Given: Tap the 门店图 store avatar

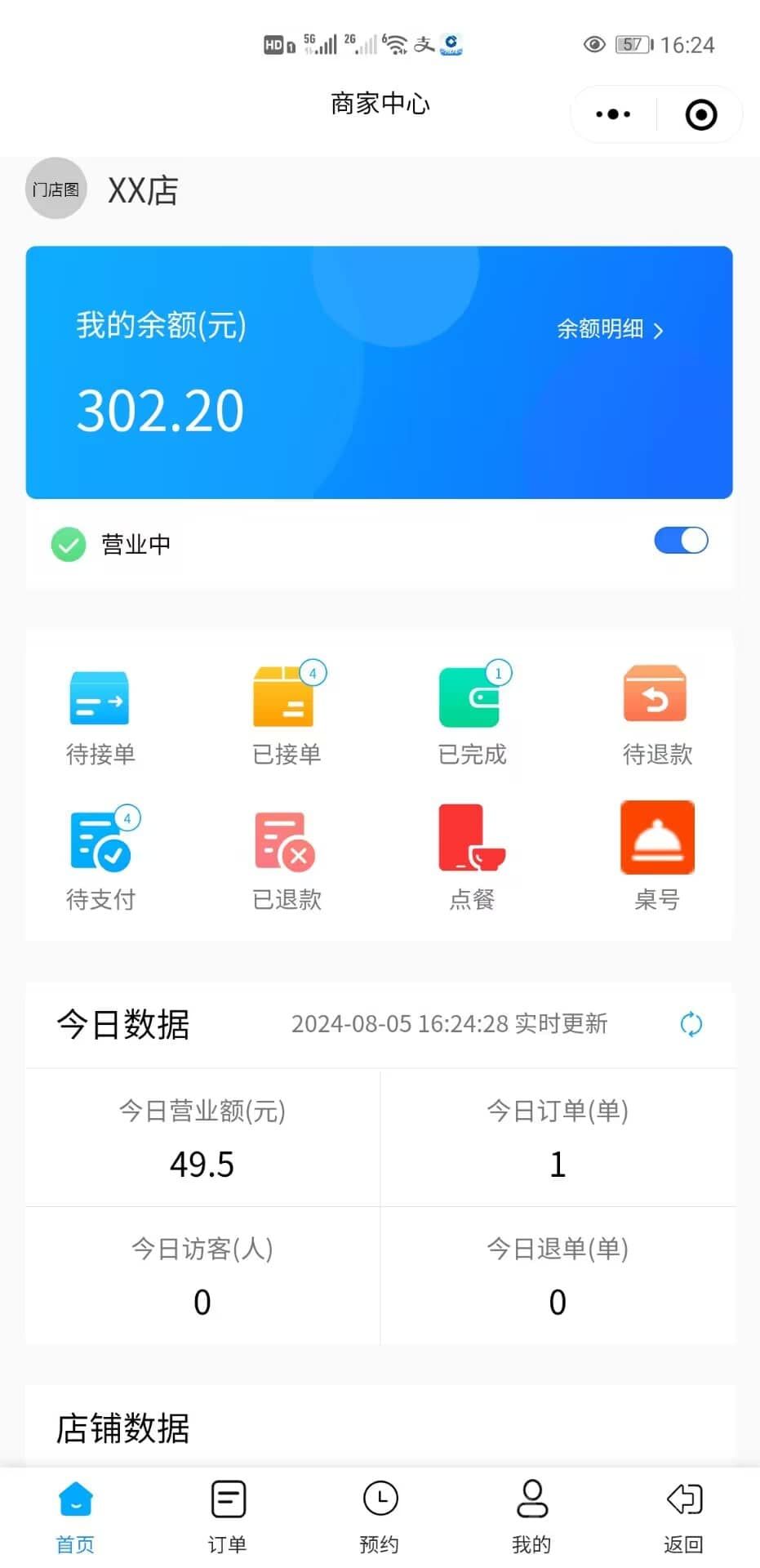Looking at the screenshot, I should pos(56,189).
